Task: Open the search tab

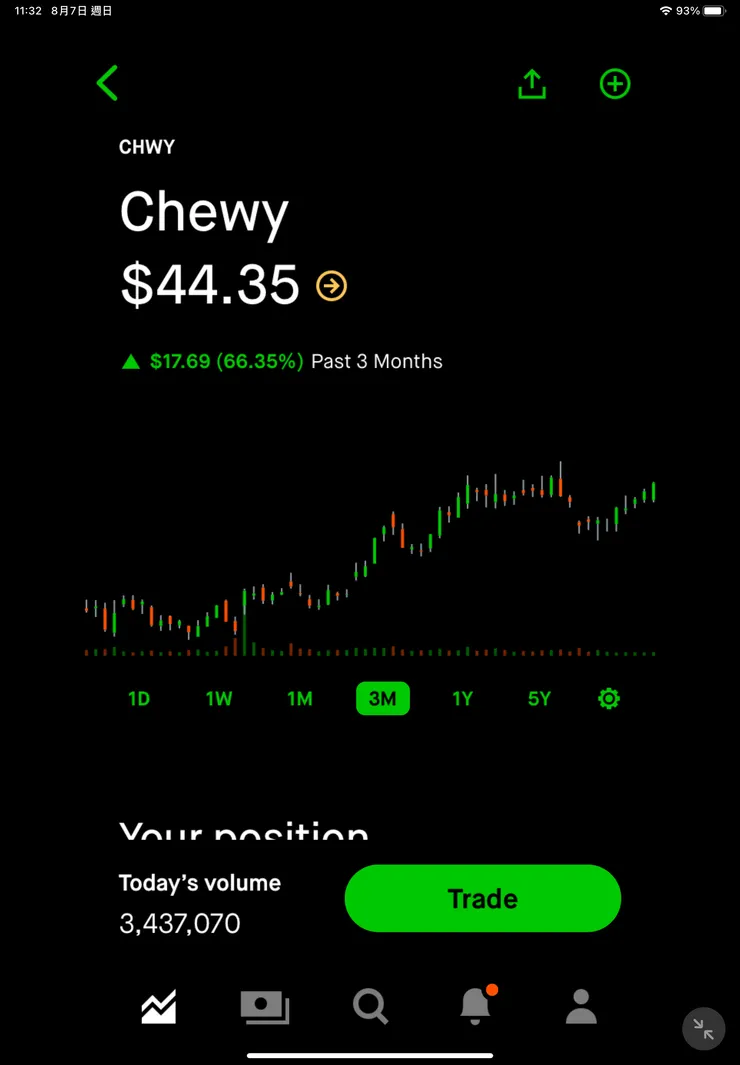Action: [371, 1006]
